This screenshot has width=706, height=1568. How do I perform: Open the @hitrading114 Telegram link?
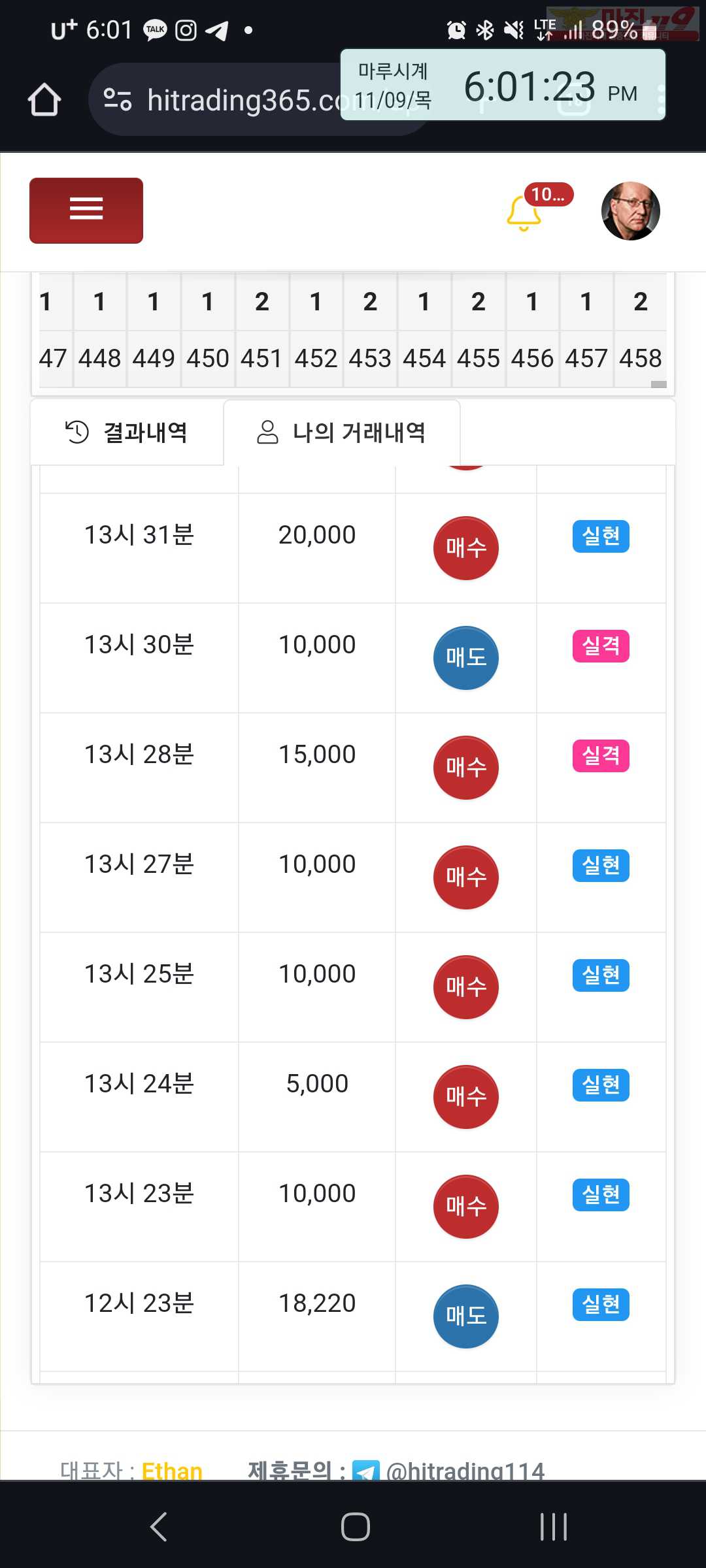(465, 1471)
